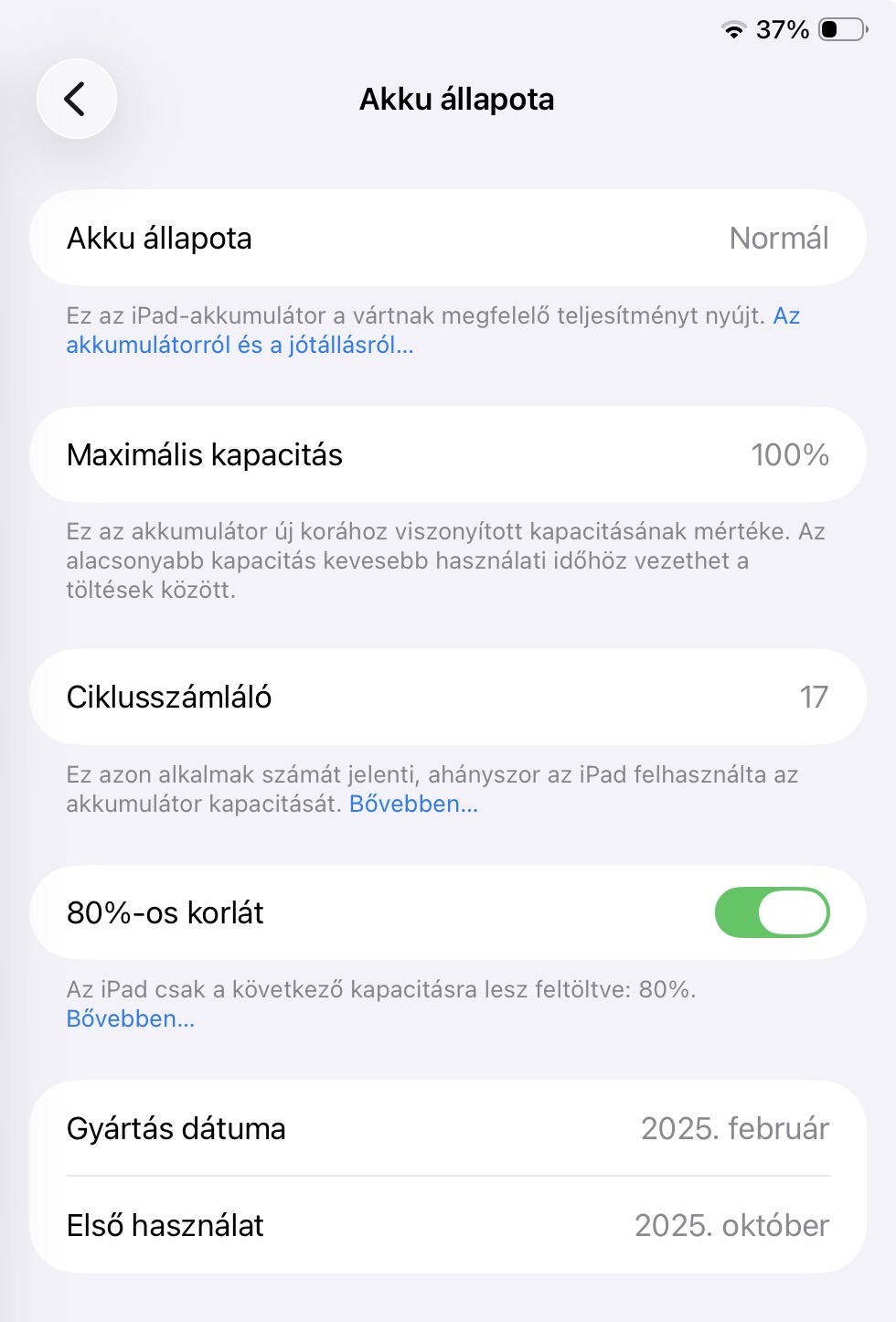The height and width of the screenshot is (1322, 896).
Task: Open Bővebben link under Ciklusszámláló
Action: (413, 805)
